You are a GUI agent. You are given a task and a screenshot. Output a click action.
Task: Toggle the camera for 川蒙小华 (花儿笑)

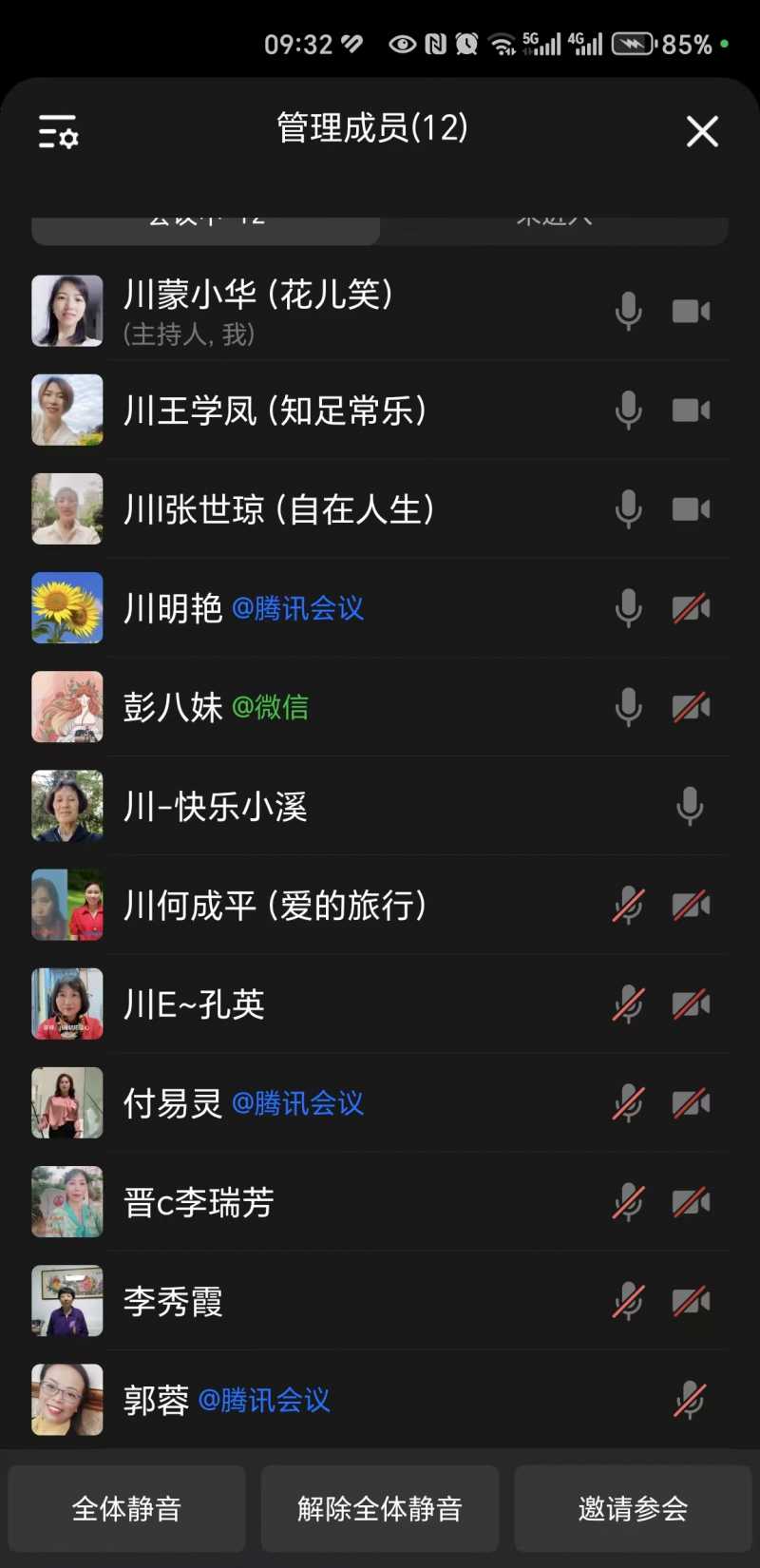[691, 311]
